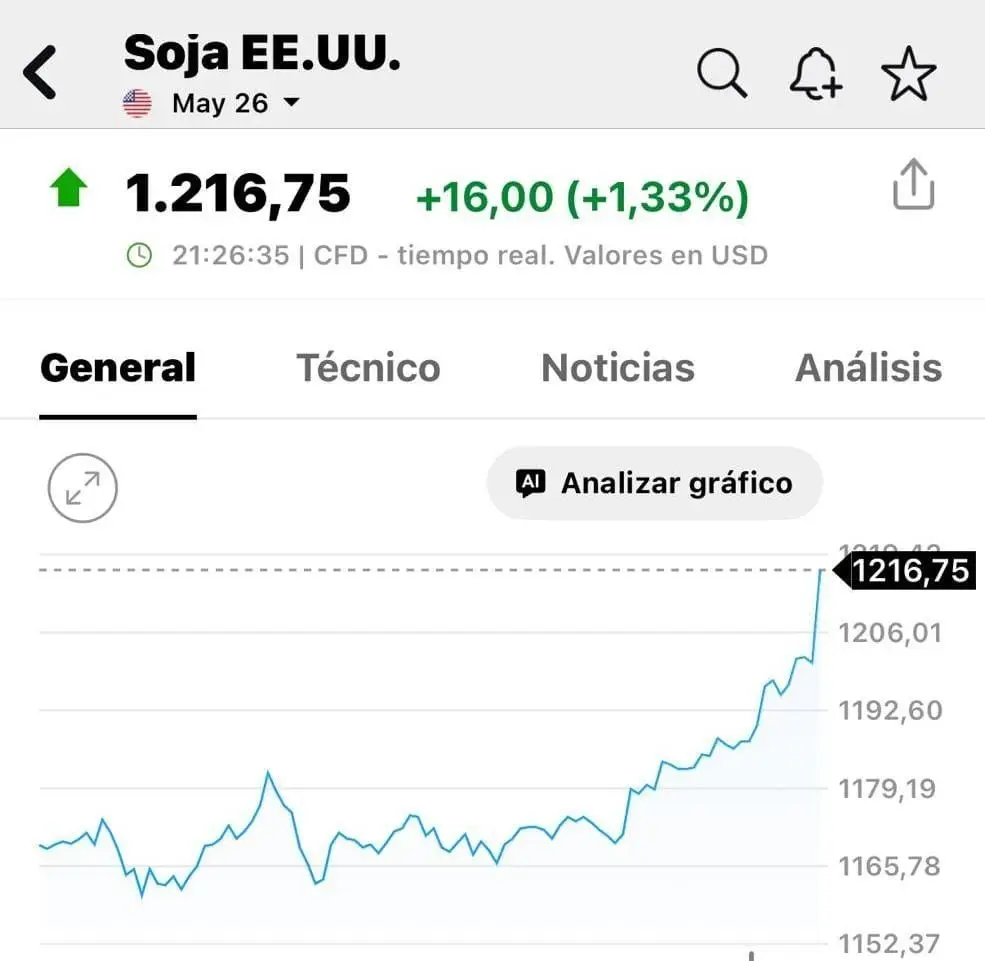Add Soja EE.UU. to watchlist star
This screenshot has height=961, width=985.
coord(908,73)
